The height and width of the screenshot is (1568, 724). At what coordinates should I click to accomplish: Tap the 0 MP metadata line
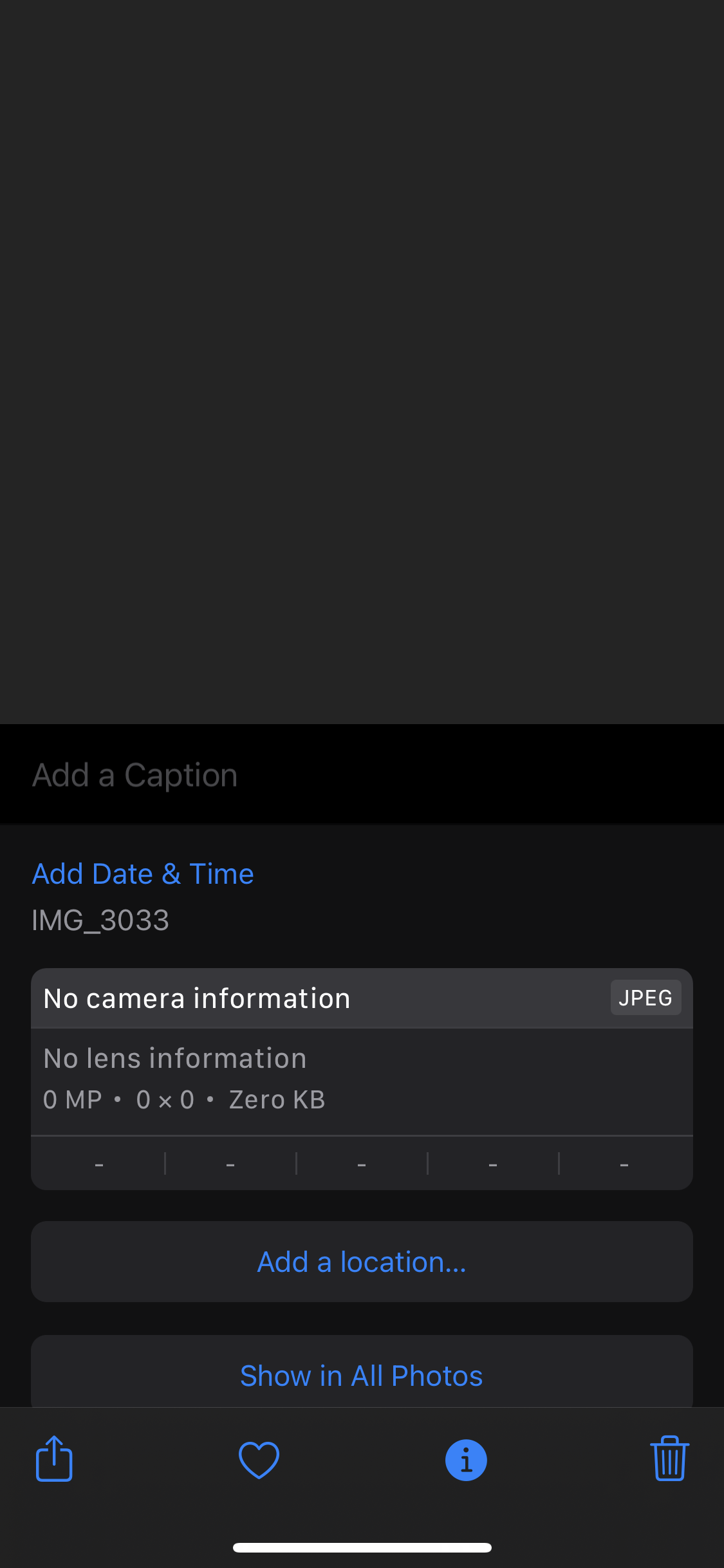(183, 1099)
